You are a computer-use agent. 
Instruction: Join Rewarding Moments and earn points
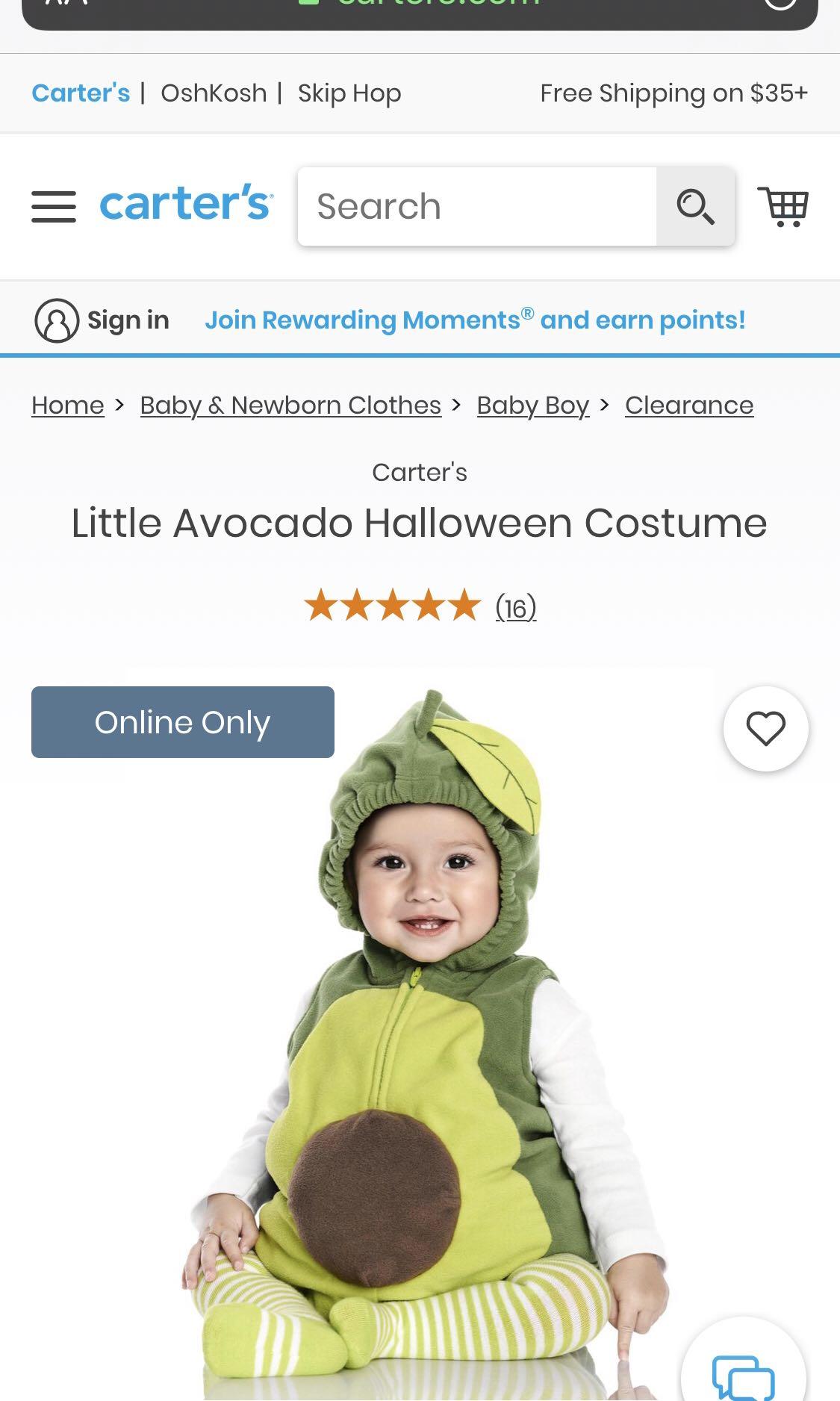(475, 320)
